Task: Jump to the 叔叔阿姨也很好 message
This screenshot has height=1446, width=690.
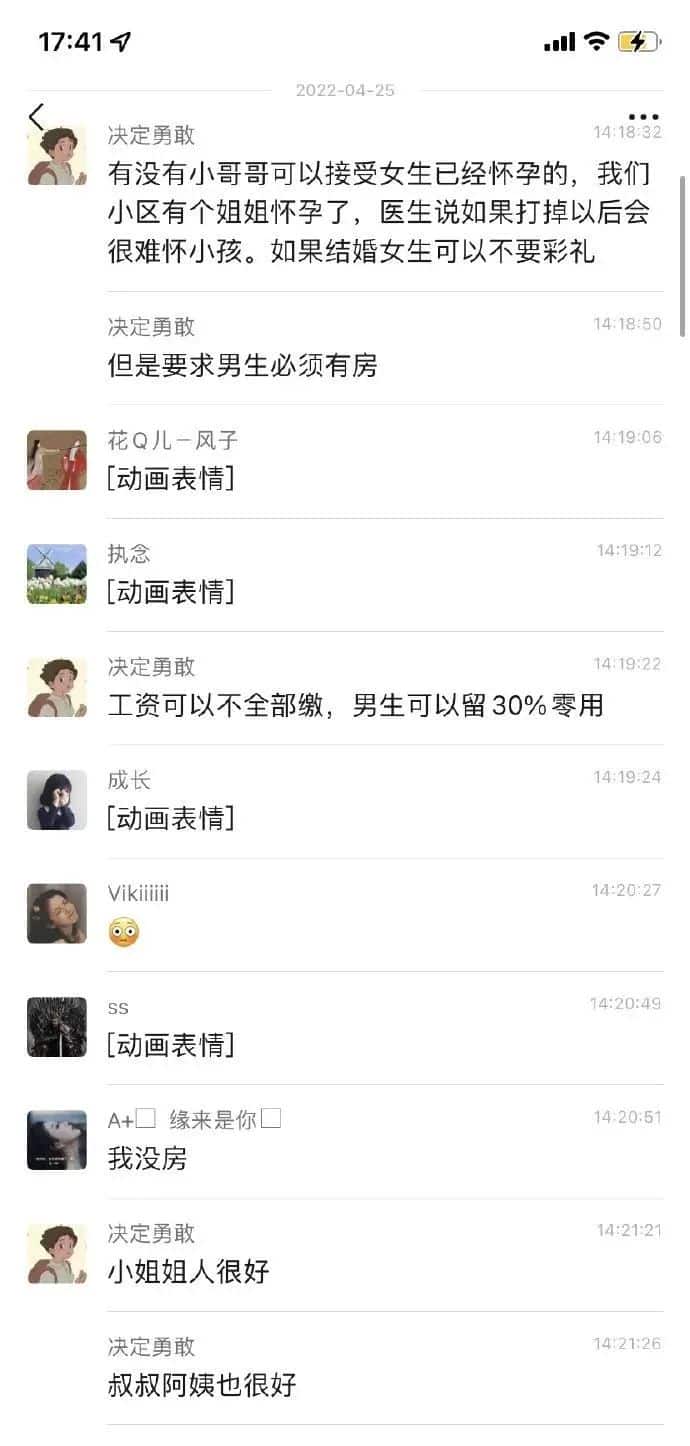Action: (202, 1385)
